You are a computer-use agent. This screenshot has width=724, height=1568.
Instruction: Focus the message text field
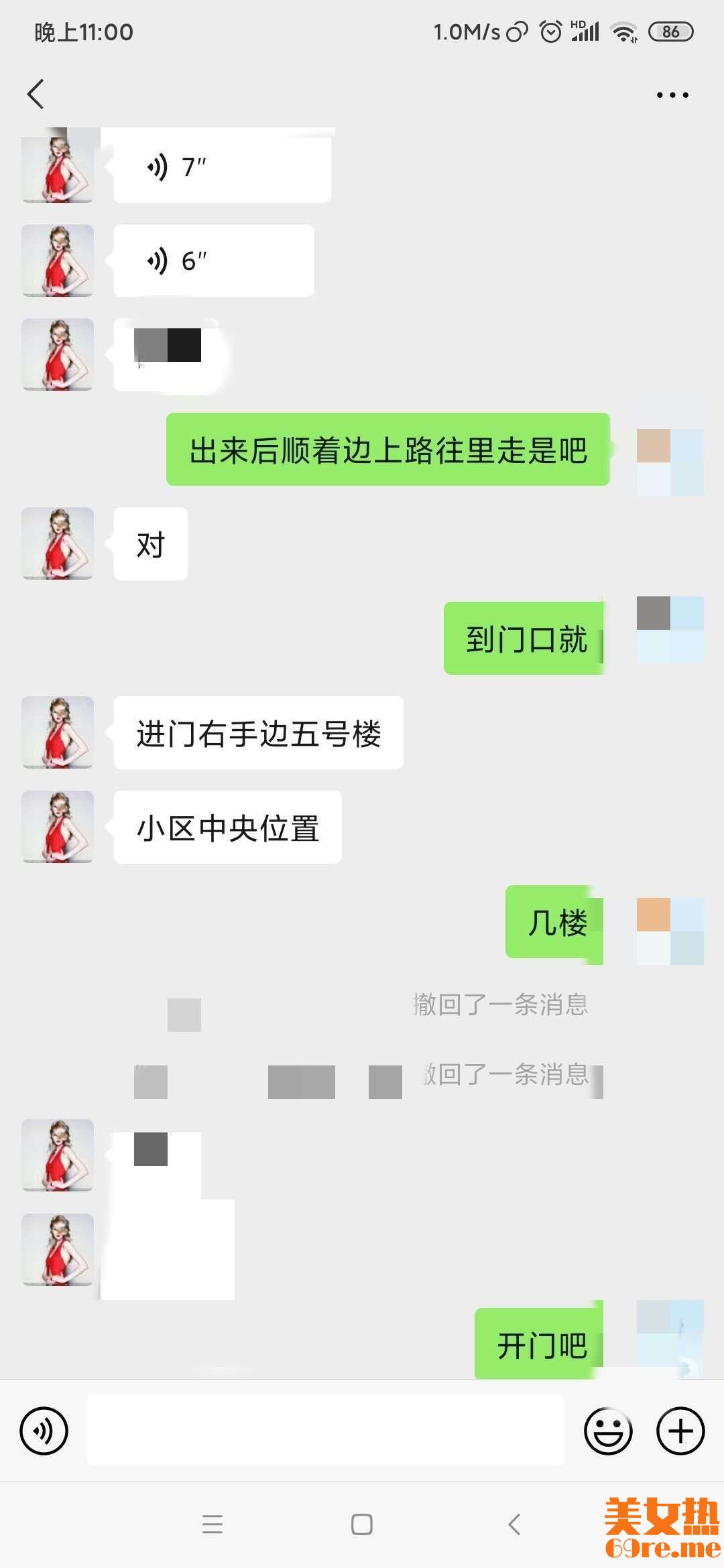[x=325, y=1429]
